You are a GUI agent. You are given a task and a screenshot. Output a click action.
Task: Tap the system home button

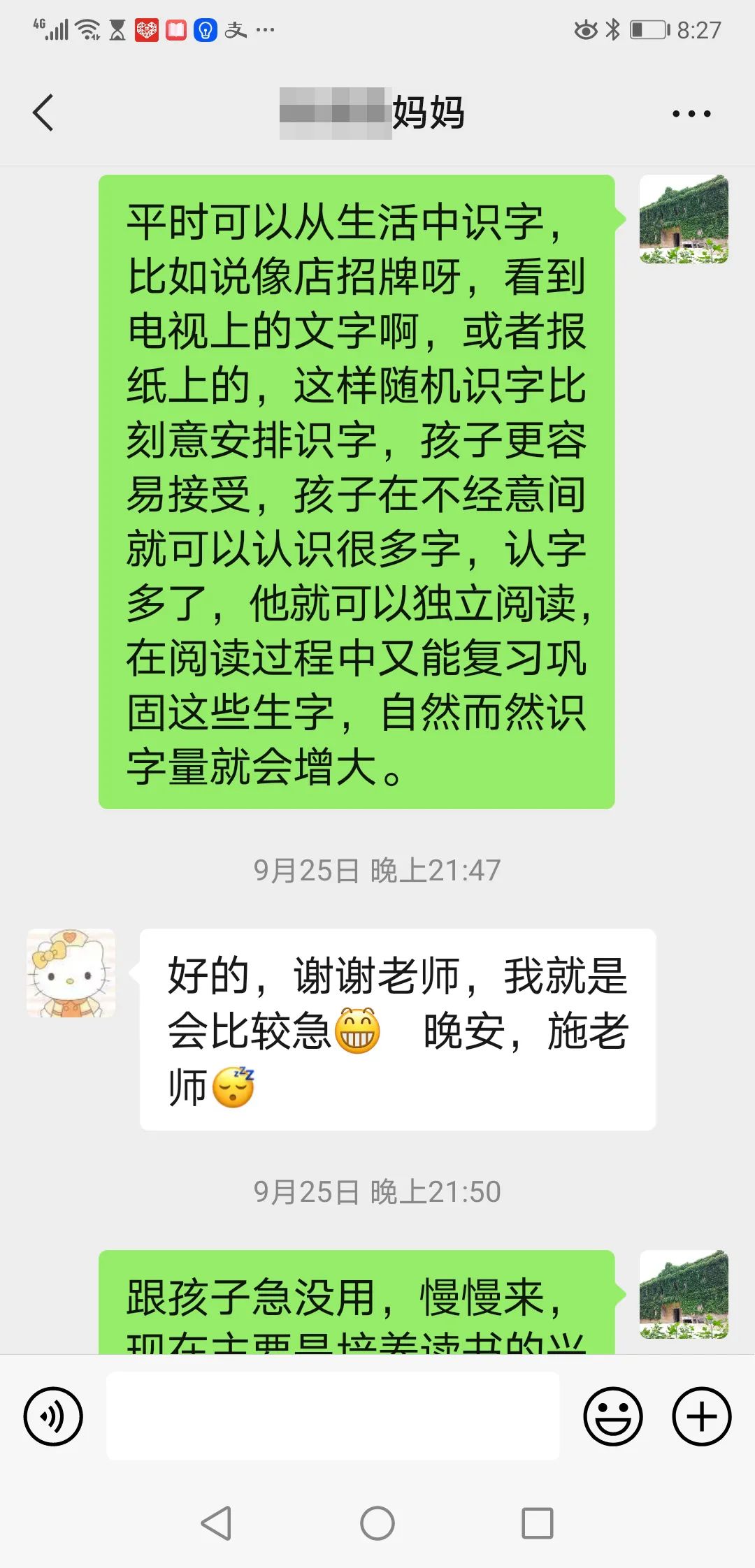377,1523
